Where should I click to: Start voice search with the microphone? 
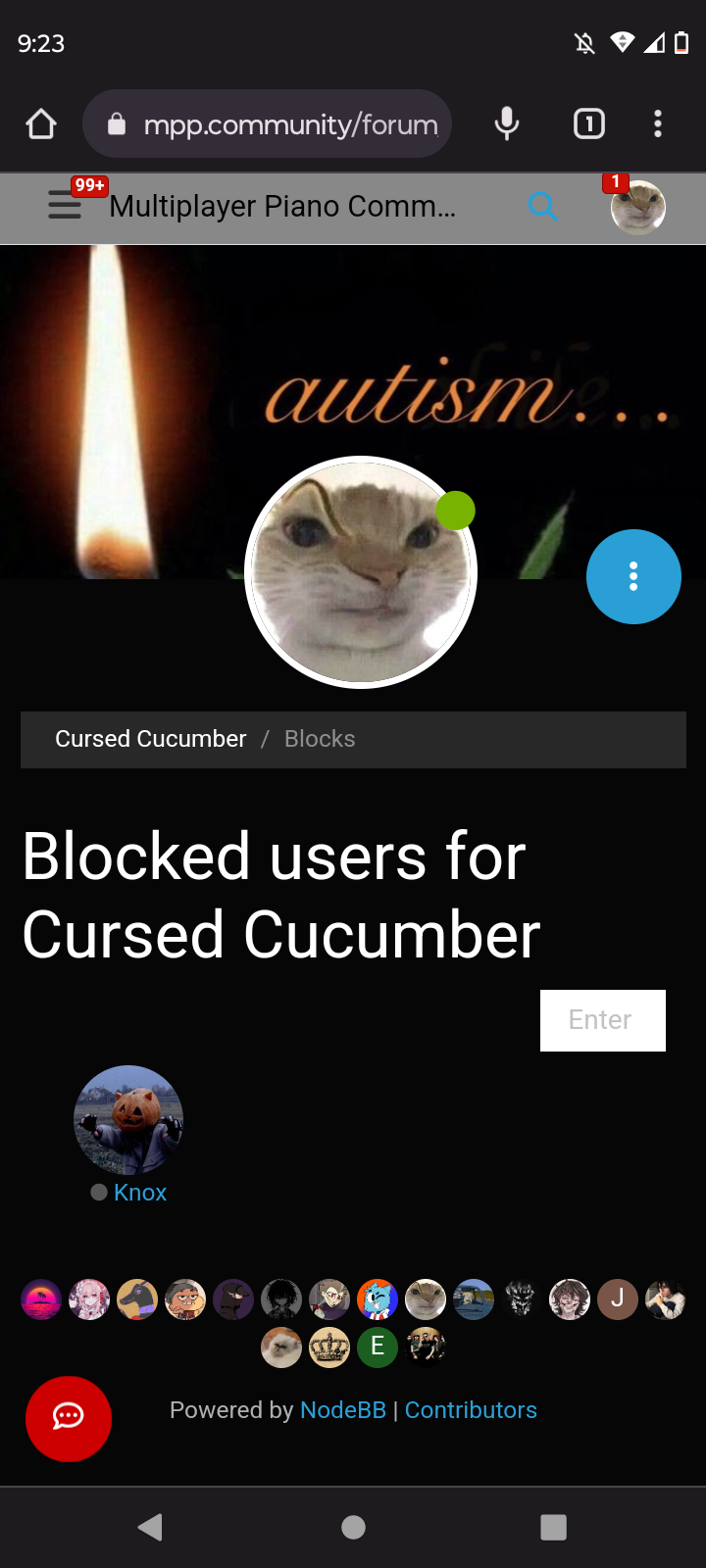coord(507,124)
